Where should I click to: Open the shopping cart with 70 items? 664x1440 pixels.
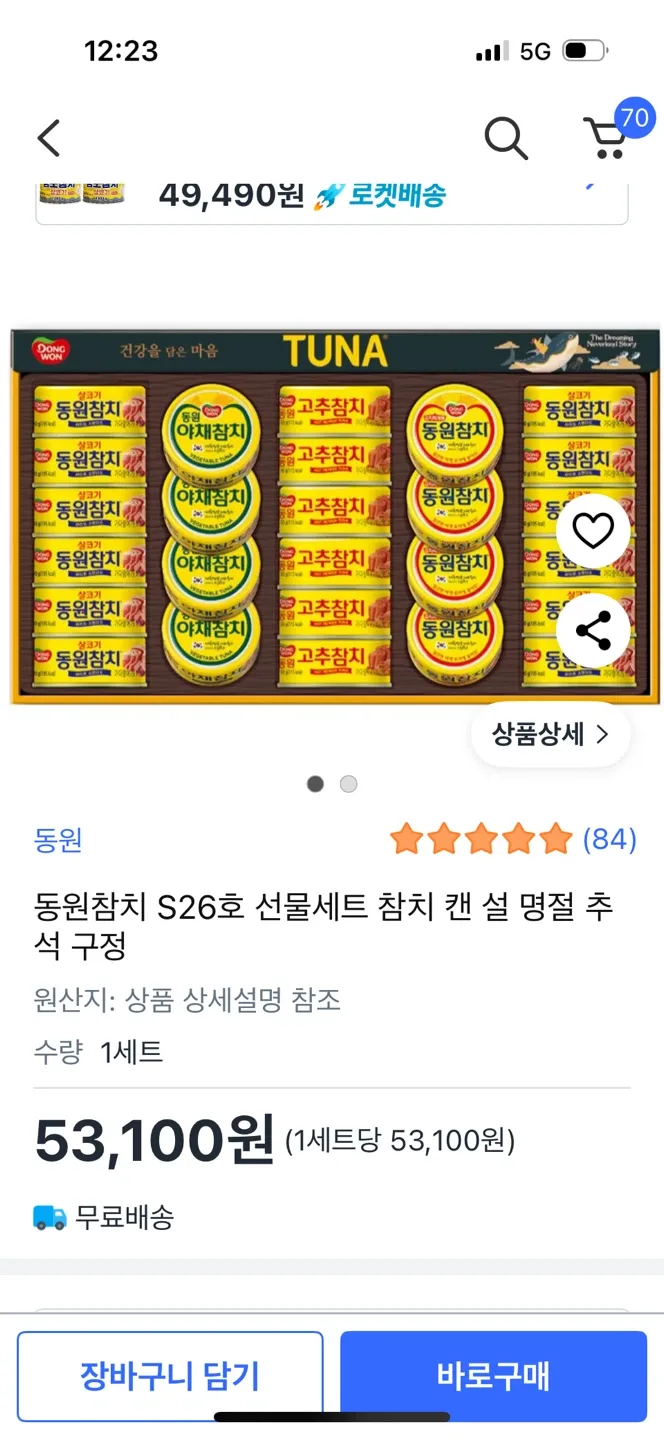coord(608,138)
